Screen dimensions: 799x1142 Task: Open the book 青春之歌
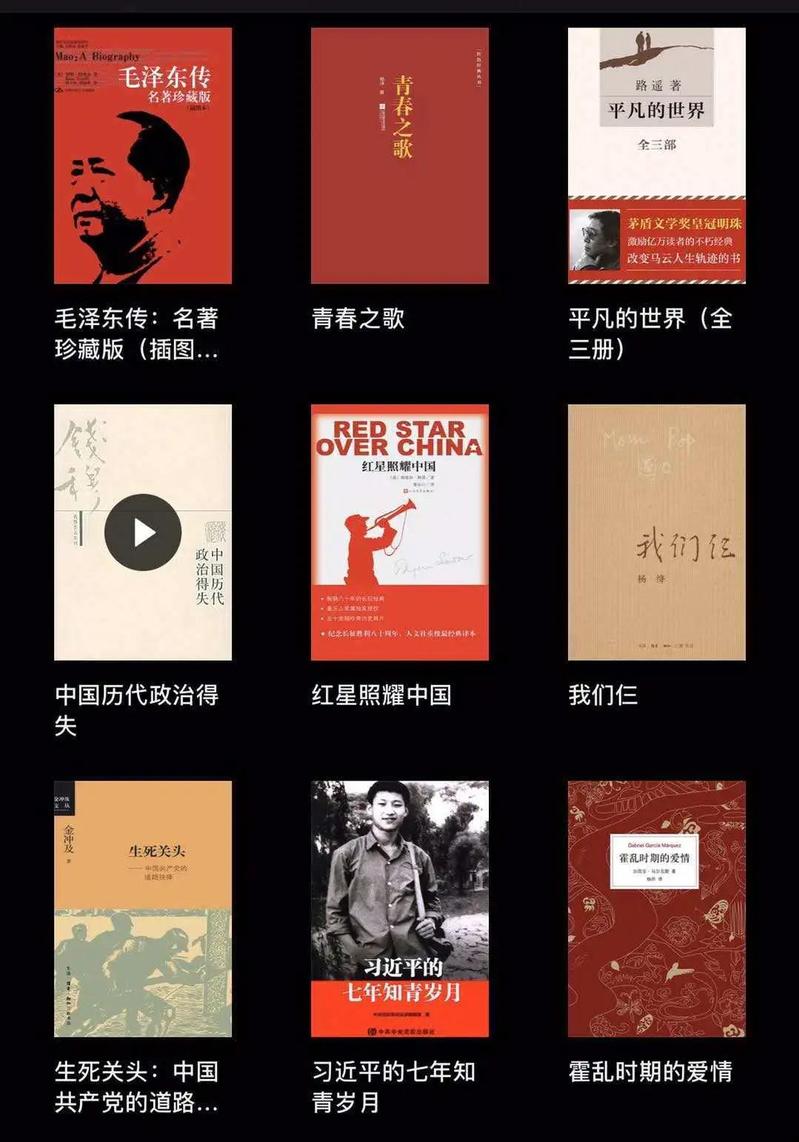tap(399, 156)
